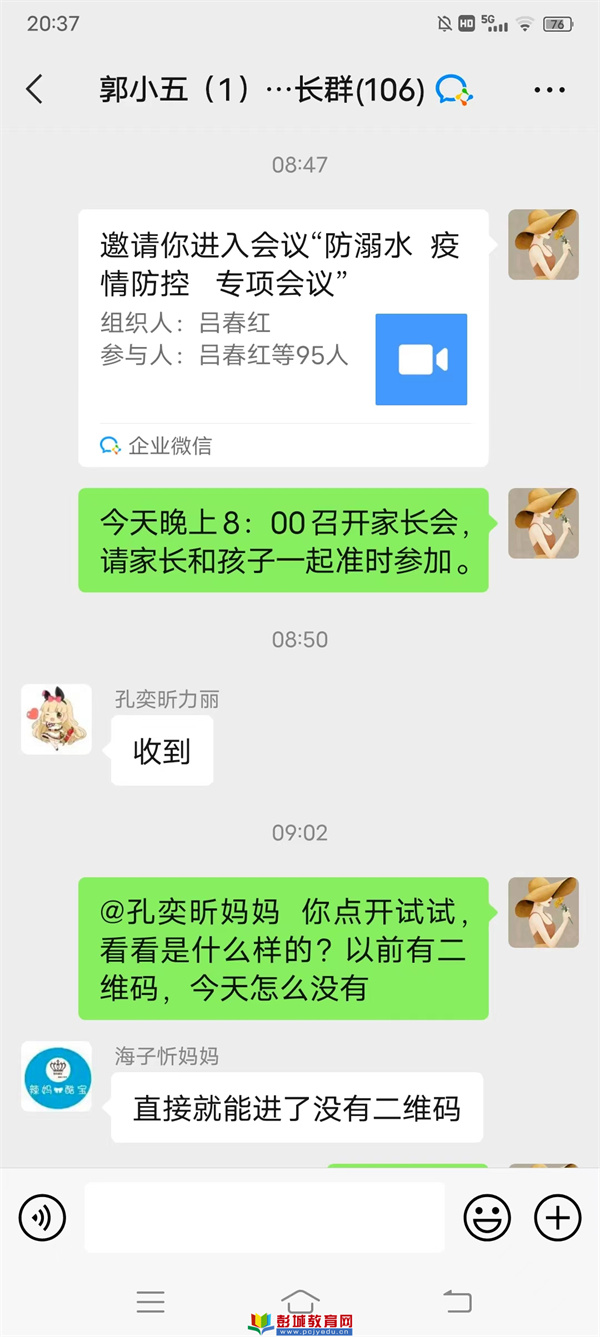Tap the message text field
The height and width of the screenshot is (1337, 600).
pos(264,1217)
